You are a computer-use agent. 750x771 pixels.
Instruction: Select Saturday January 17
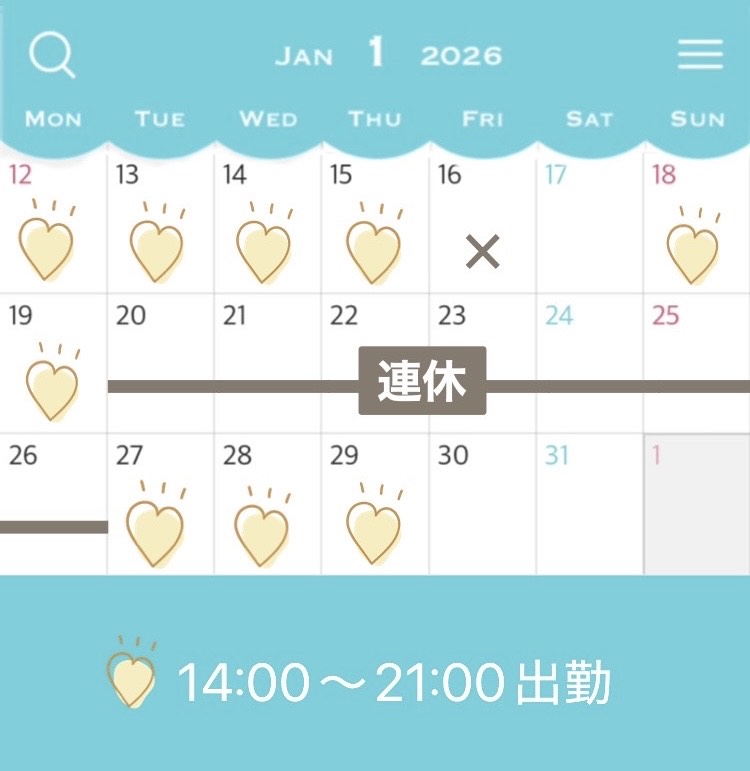click(590, 225)
